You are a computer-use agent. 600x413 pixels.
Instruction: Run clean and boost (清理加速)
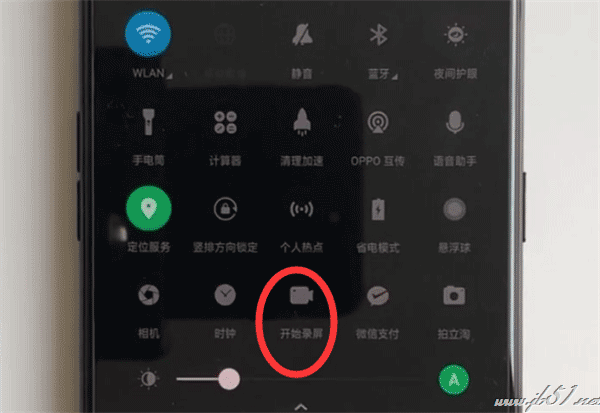pyautogui.click(x=300, y=123)
